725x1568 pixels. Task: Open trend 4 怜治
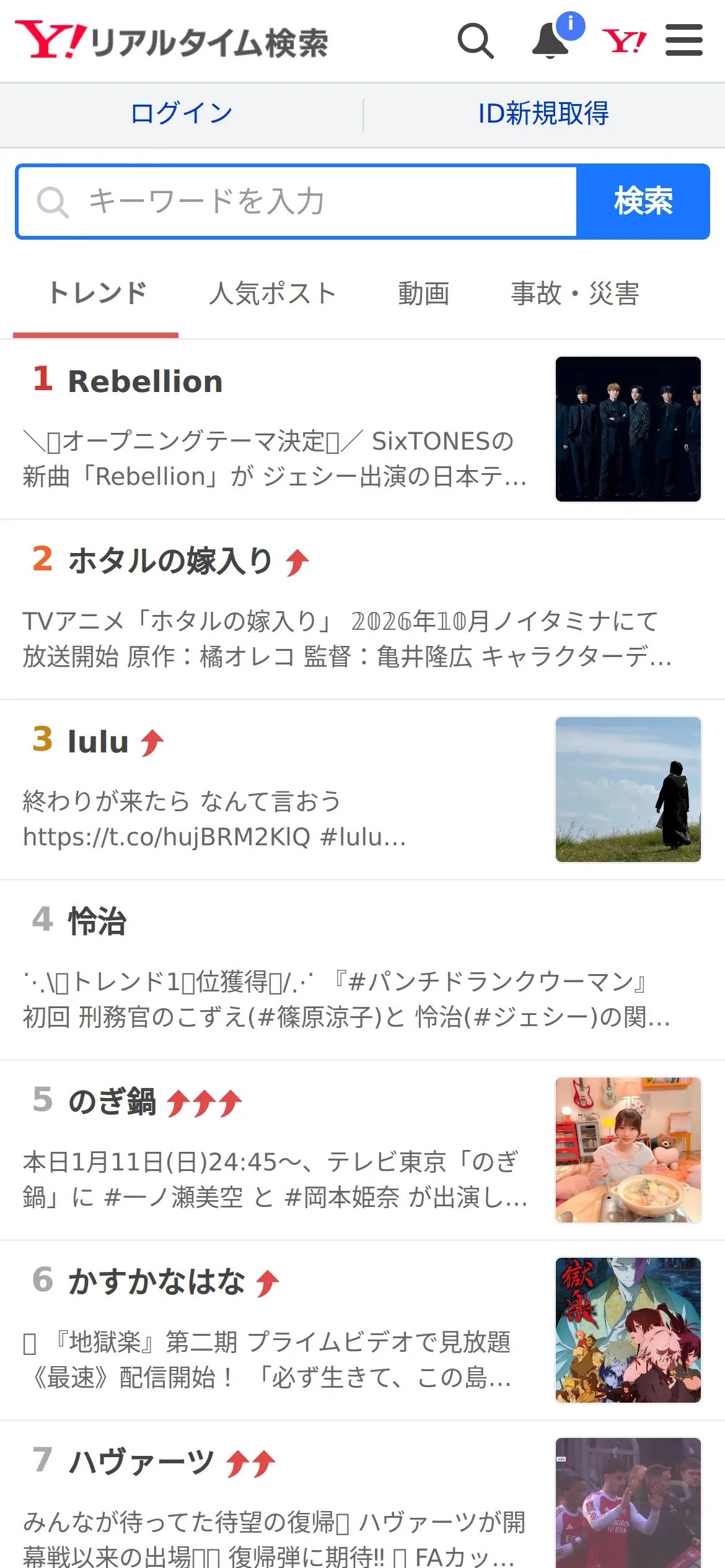[x=97, y=921]
